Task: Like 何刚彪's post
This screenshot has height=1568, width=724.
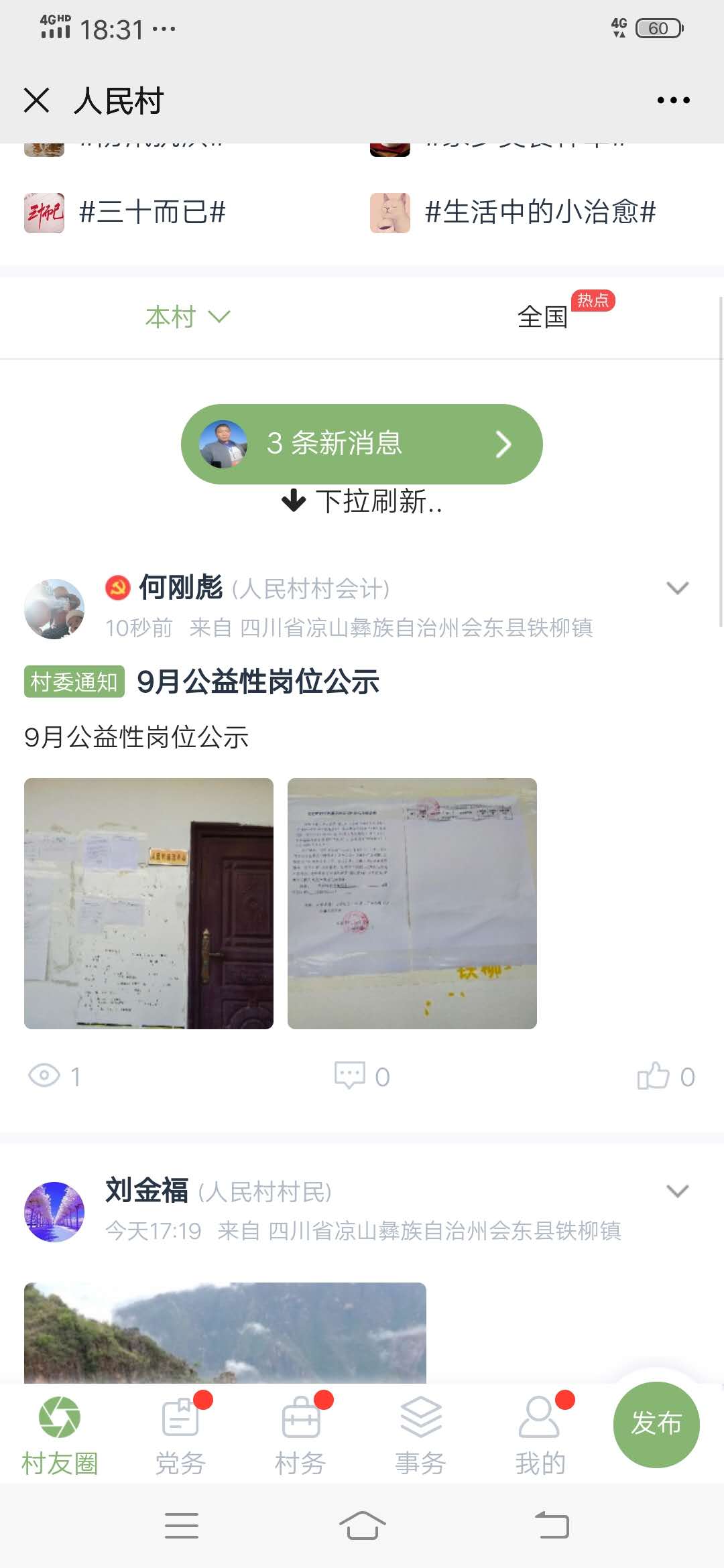Action: point(665,1077)
